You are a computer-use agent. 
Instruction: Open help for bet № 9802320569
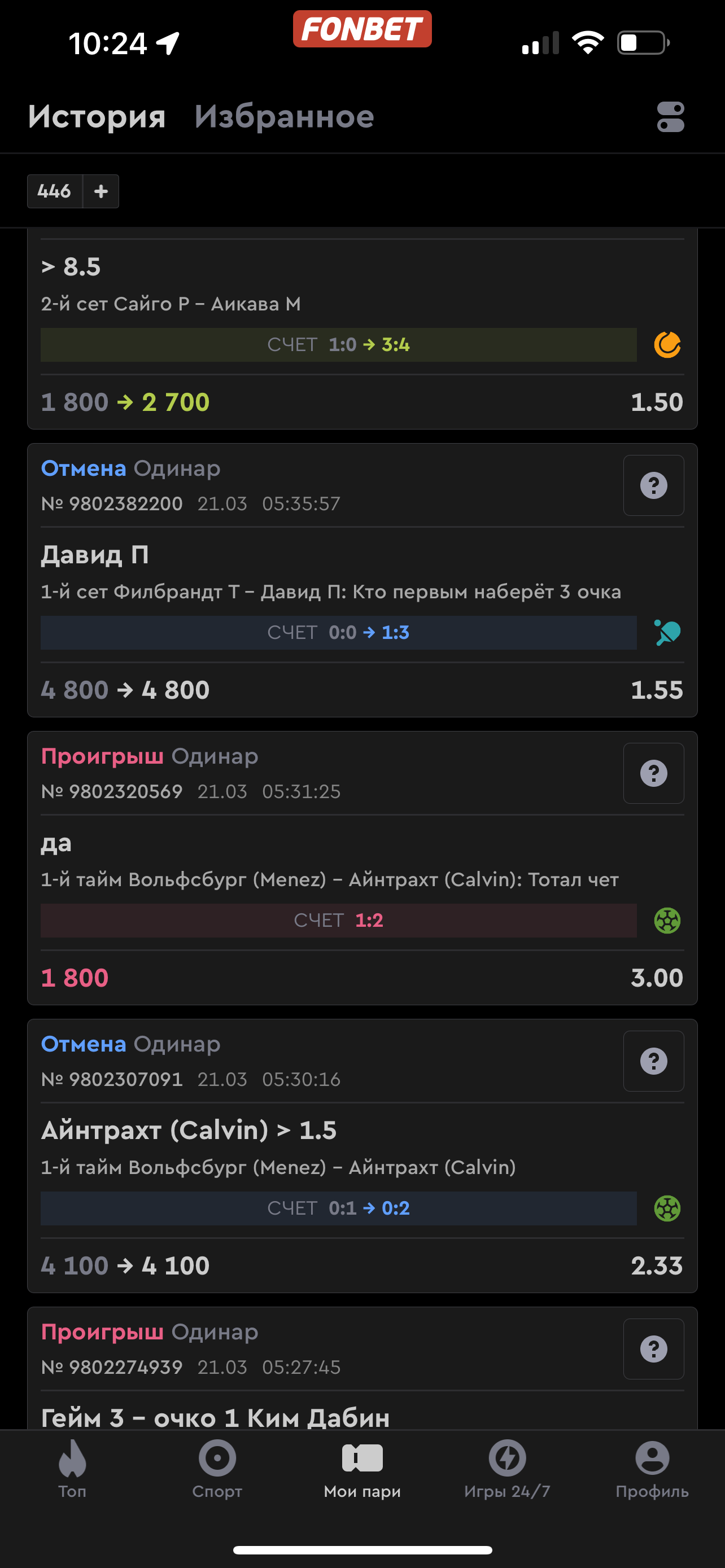(653, 774)
